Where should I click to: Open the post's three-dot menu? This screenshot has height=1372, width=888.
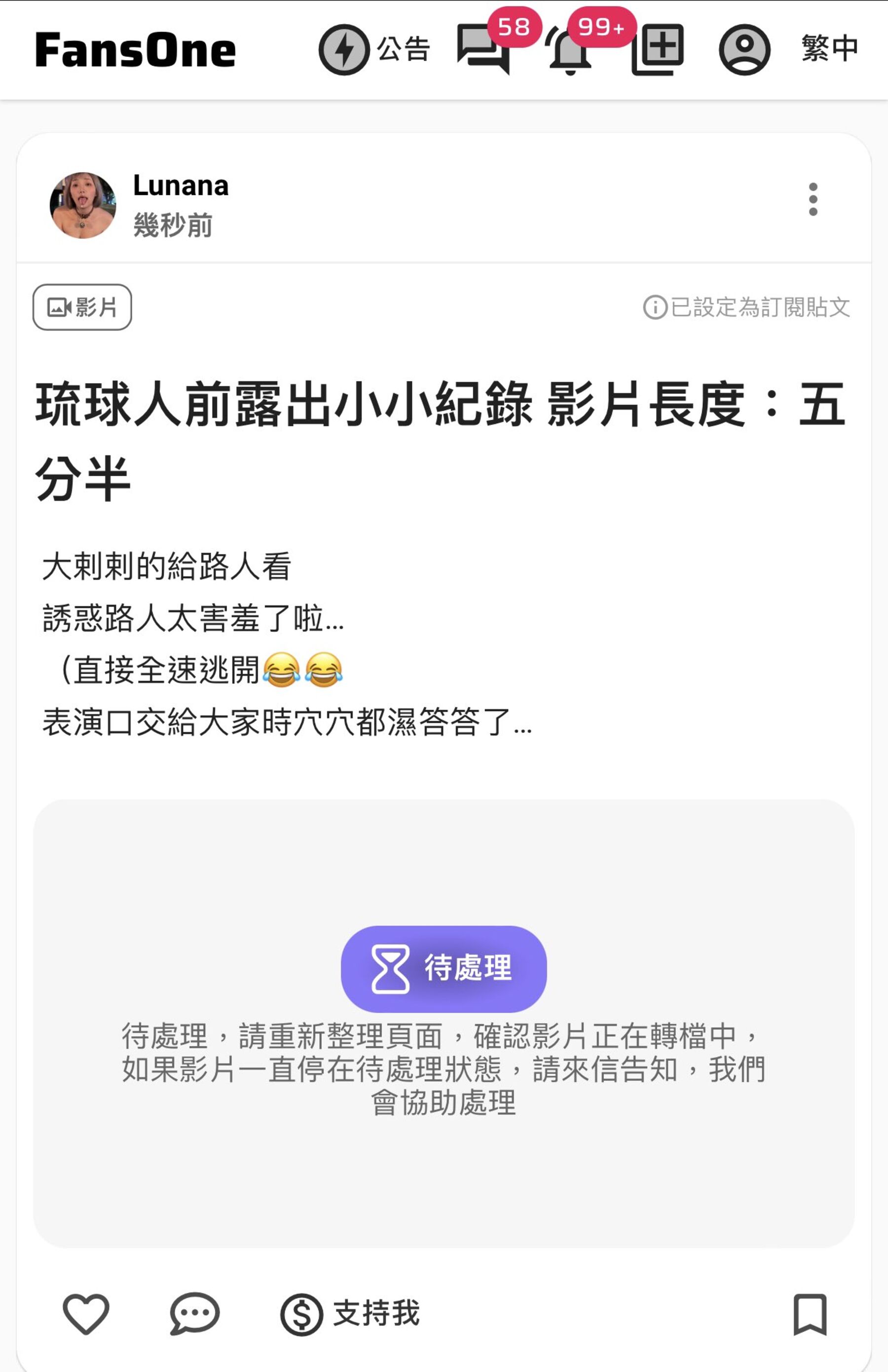(x=813, y=199)
